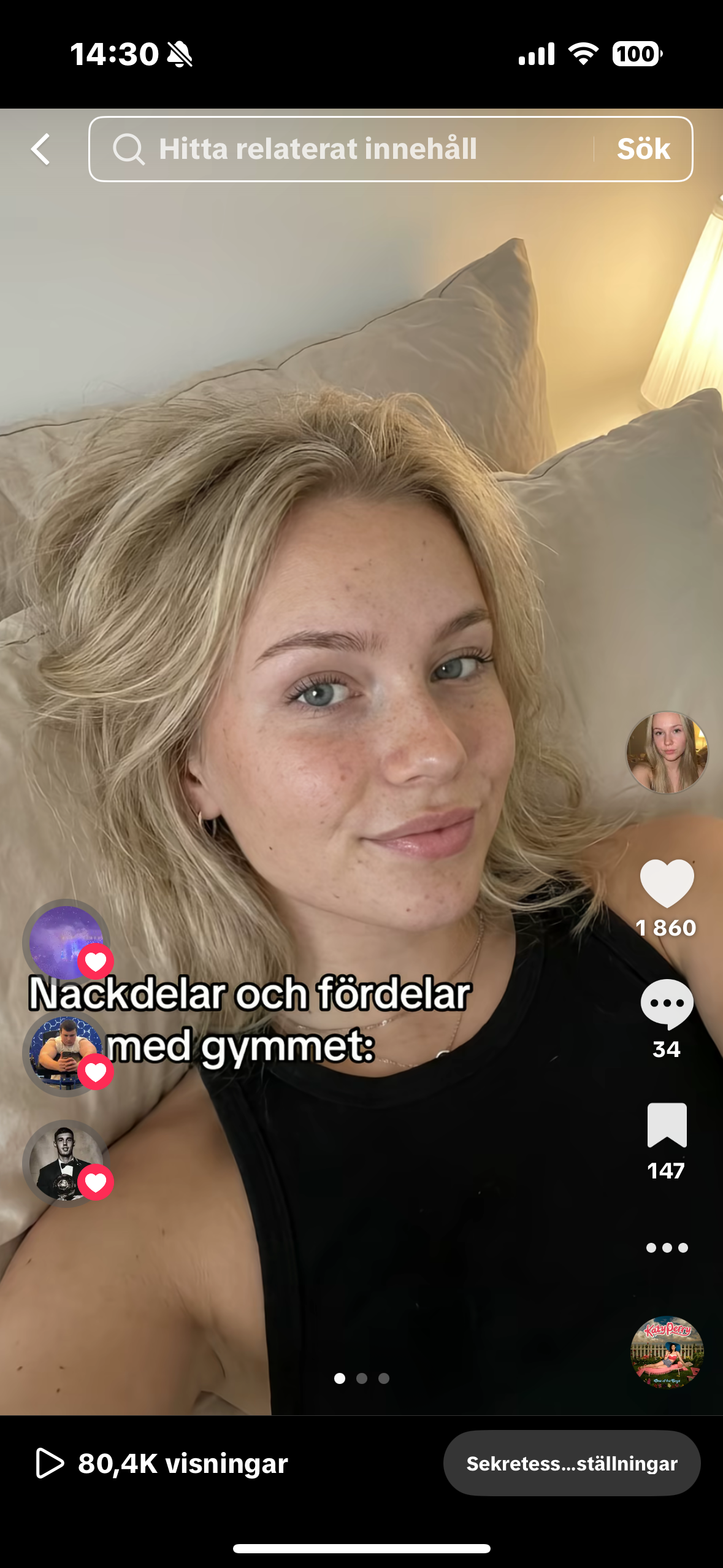Like this post with the heart
Image resolution: width=723 pixels, height=1568 pixels.
click(x=667, y=883)
